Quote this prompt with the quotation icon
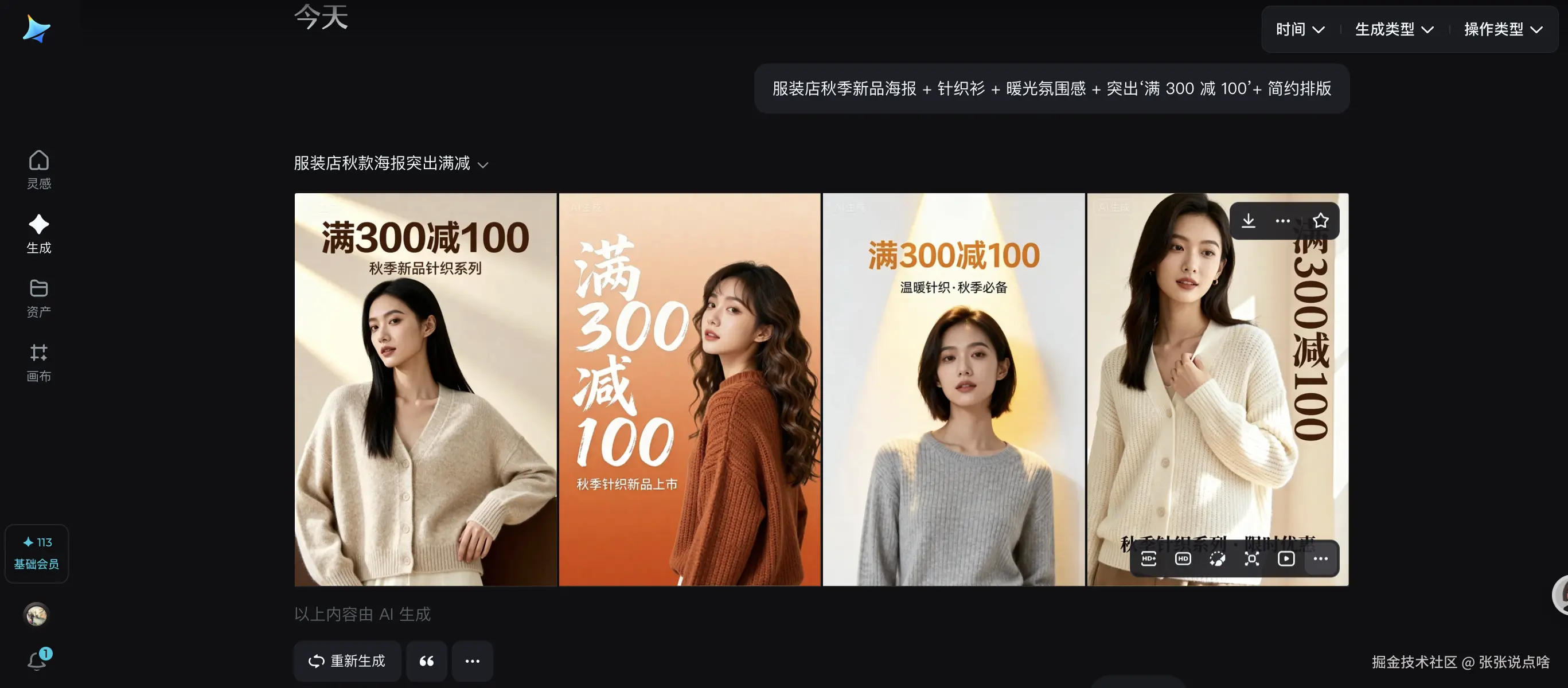 [426, 660]
